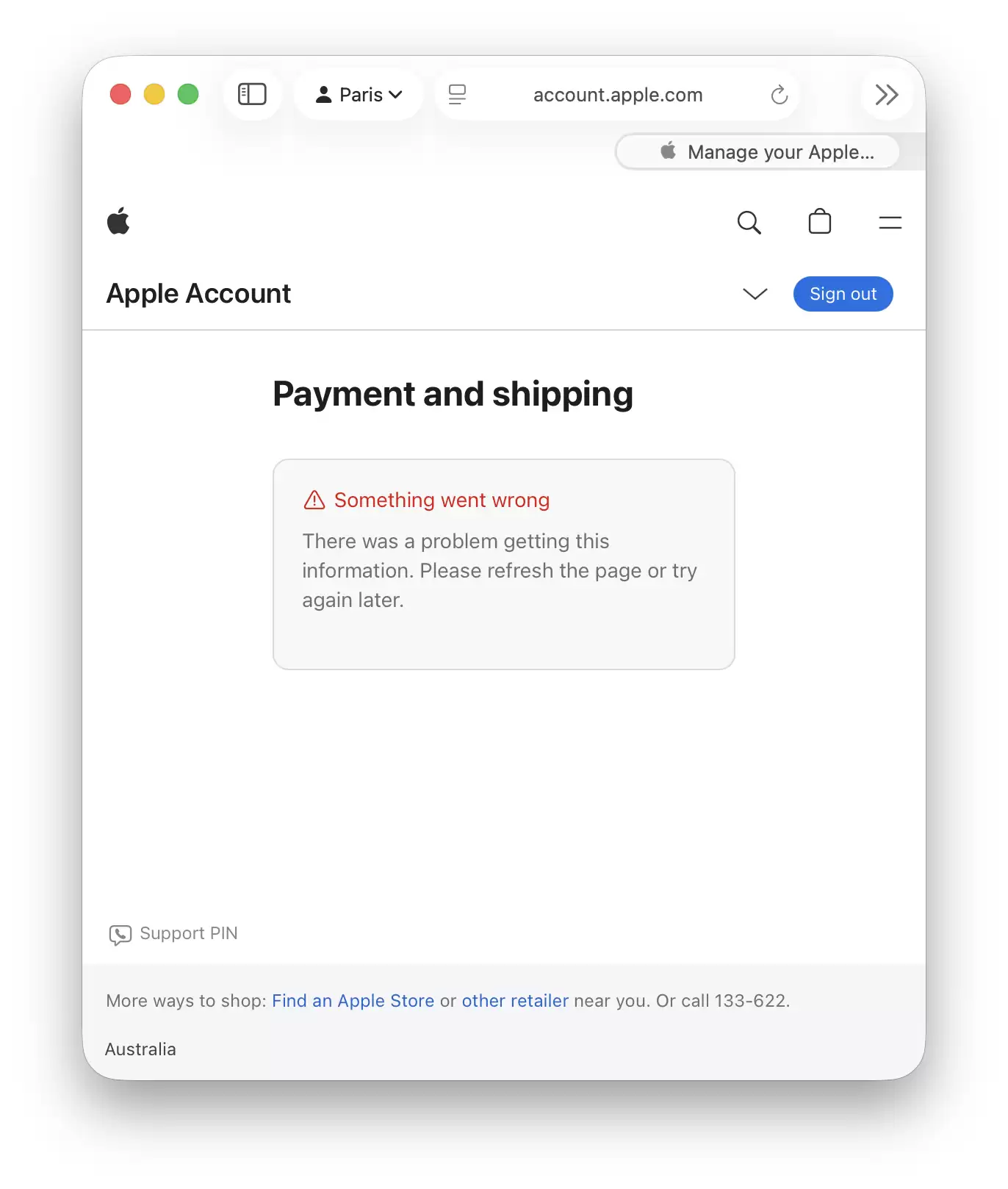Screen dimensions: 1008x1189
Task: Tap the account.apple.com address field
Action: click(617, 95)
